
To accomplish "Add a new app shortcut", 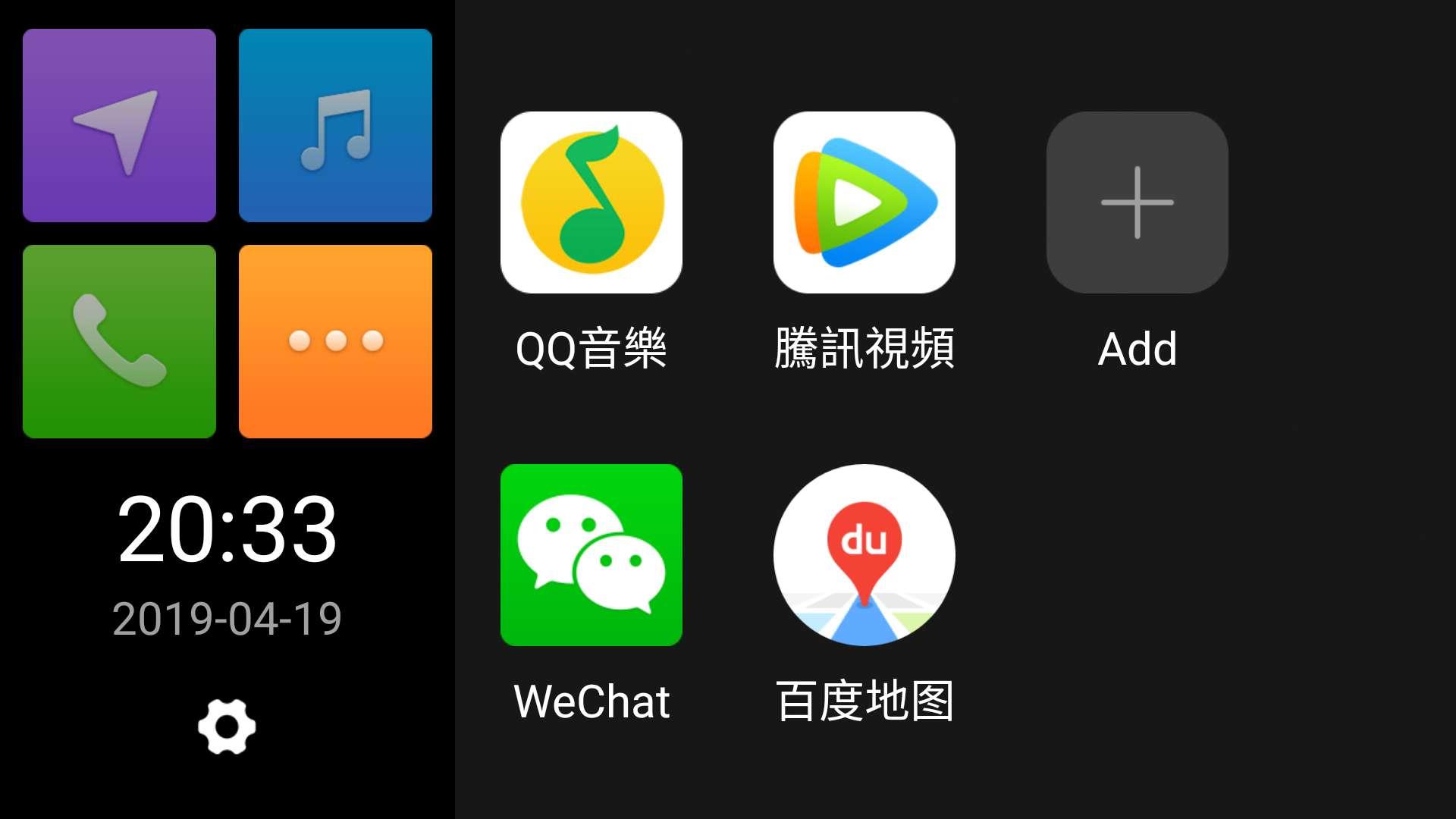I will 1137,202.
